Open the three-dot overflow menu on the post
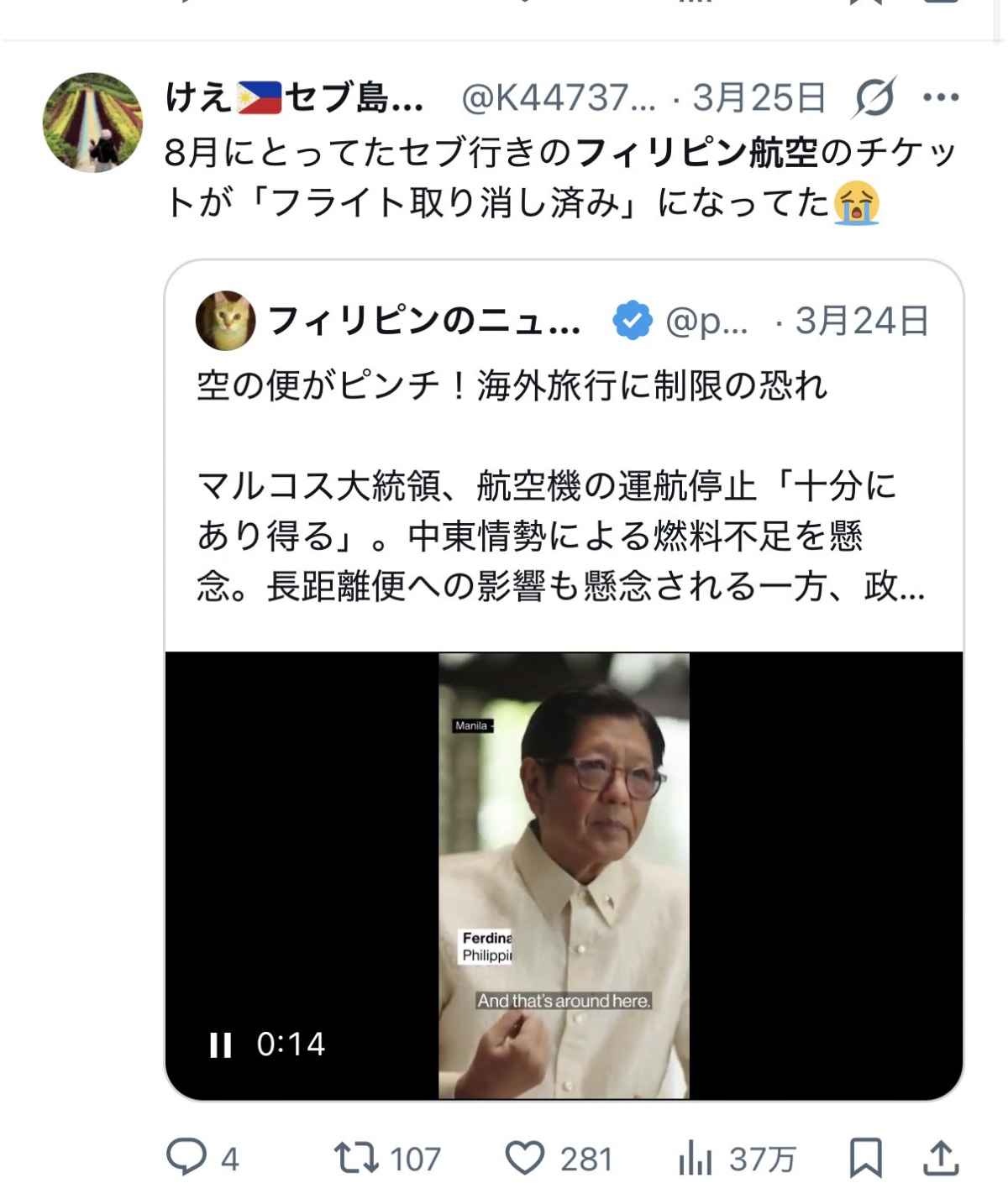This screenshot has height=1204, width=1008. [941, 99]
